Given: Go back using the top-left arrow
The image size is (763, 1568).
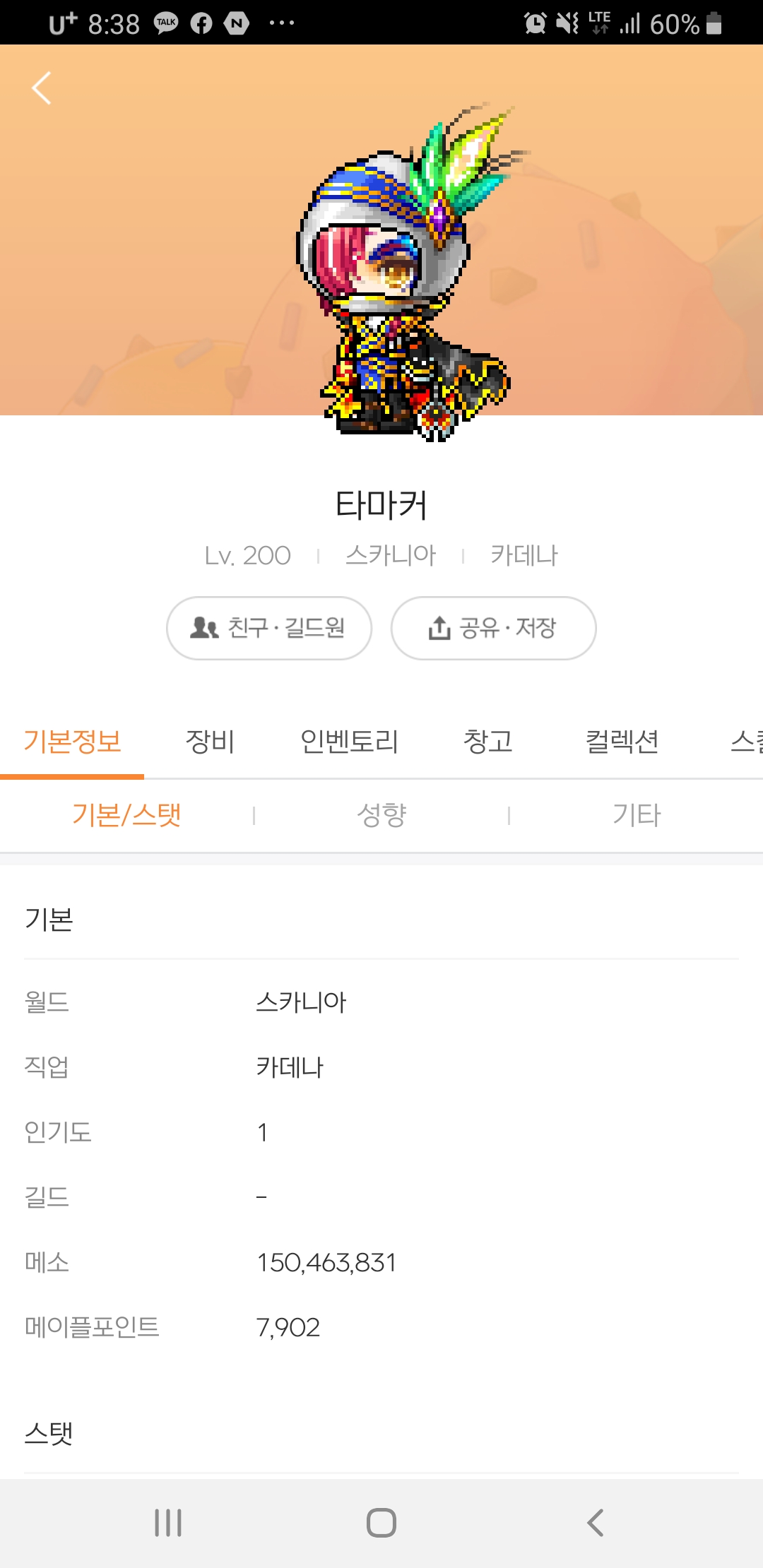Looking at the screenshot, I should tap(42, 88).
